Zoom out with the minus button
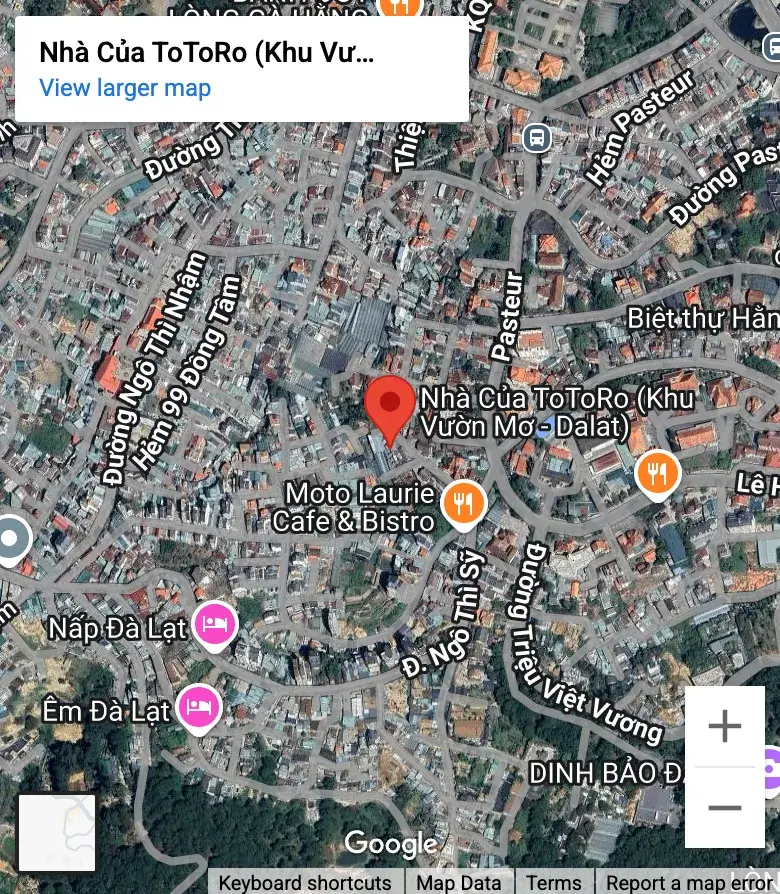Image resolution: width=780 pixels, height=894 pixels. [724, 808]
